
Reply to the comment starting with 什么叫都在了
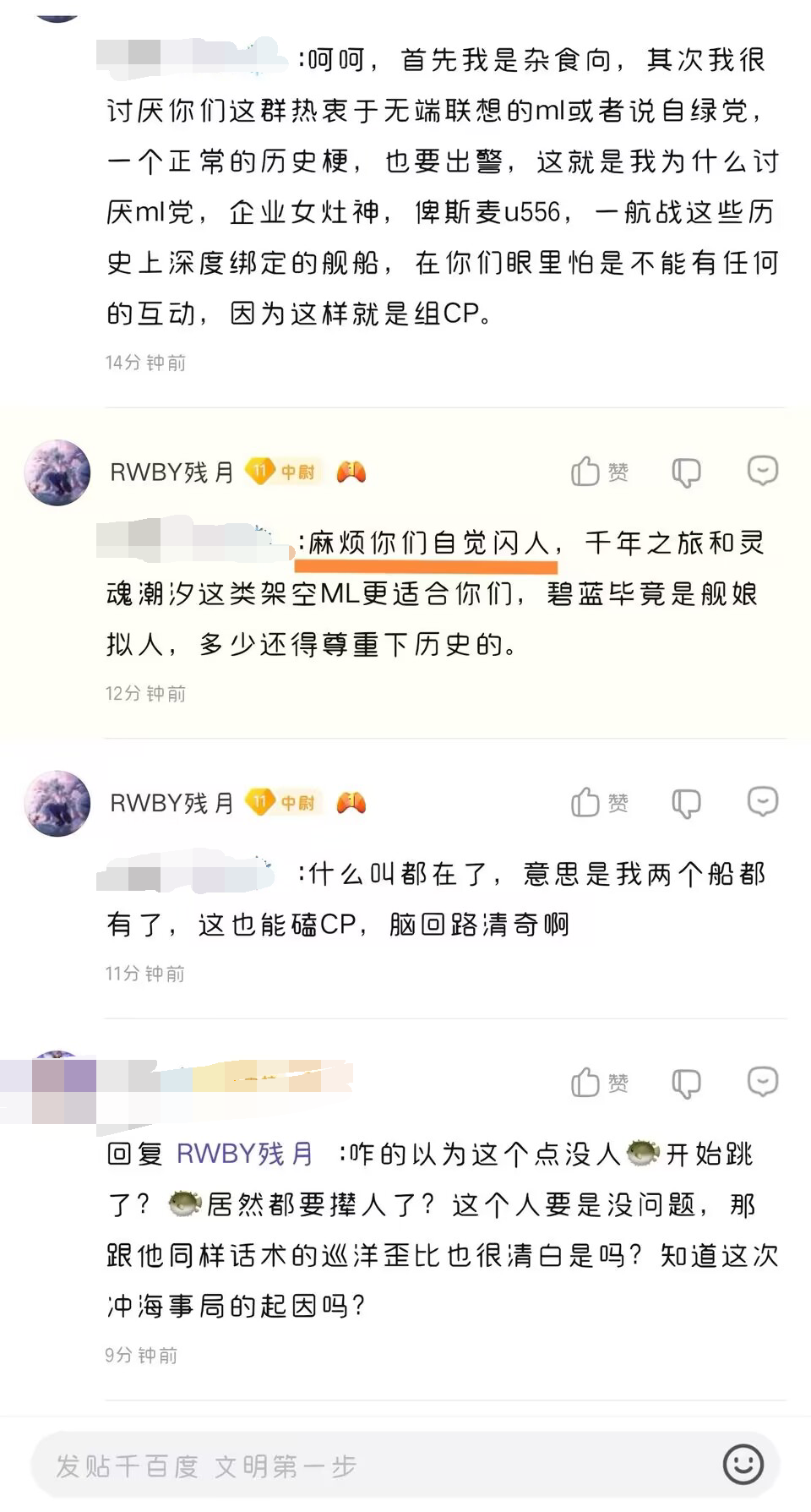pos(762,801)
